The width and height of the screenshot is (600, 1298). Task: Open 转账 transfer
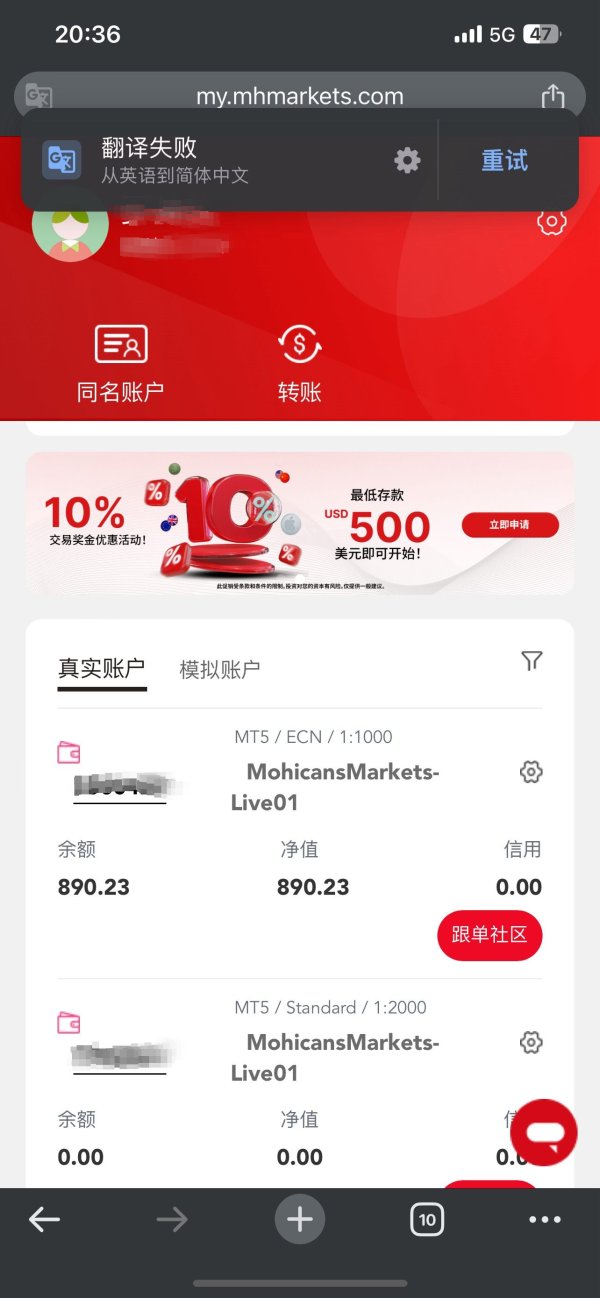[x=299, y=364]
